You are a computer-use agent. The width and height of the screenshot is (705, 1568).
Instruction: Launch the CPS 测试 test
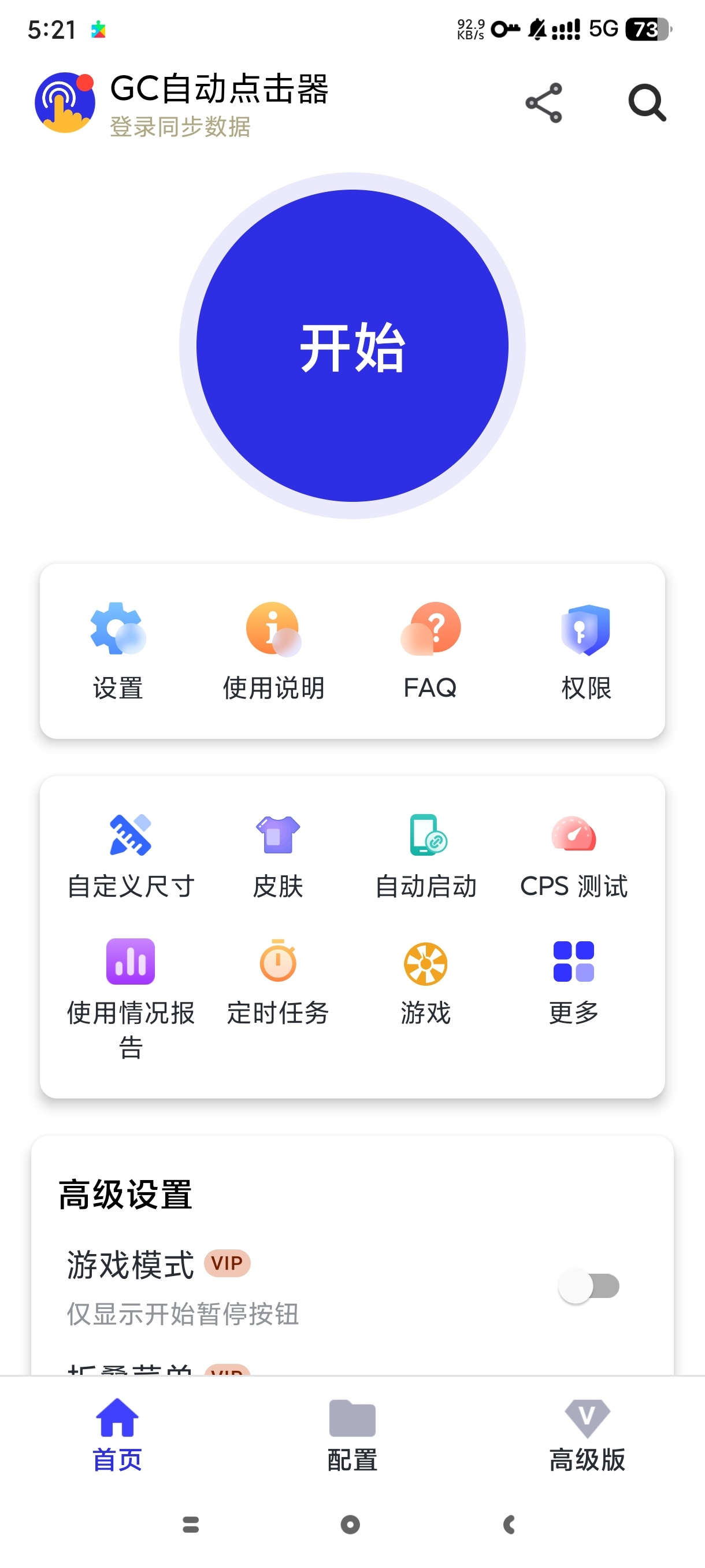pos(574,855)
